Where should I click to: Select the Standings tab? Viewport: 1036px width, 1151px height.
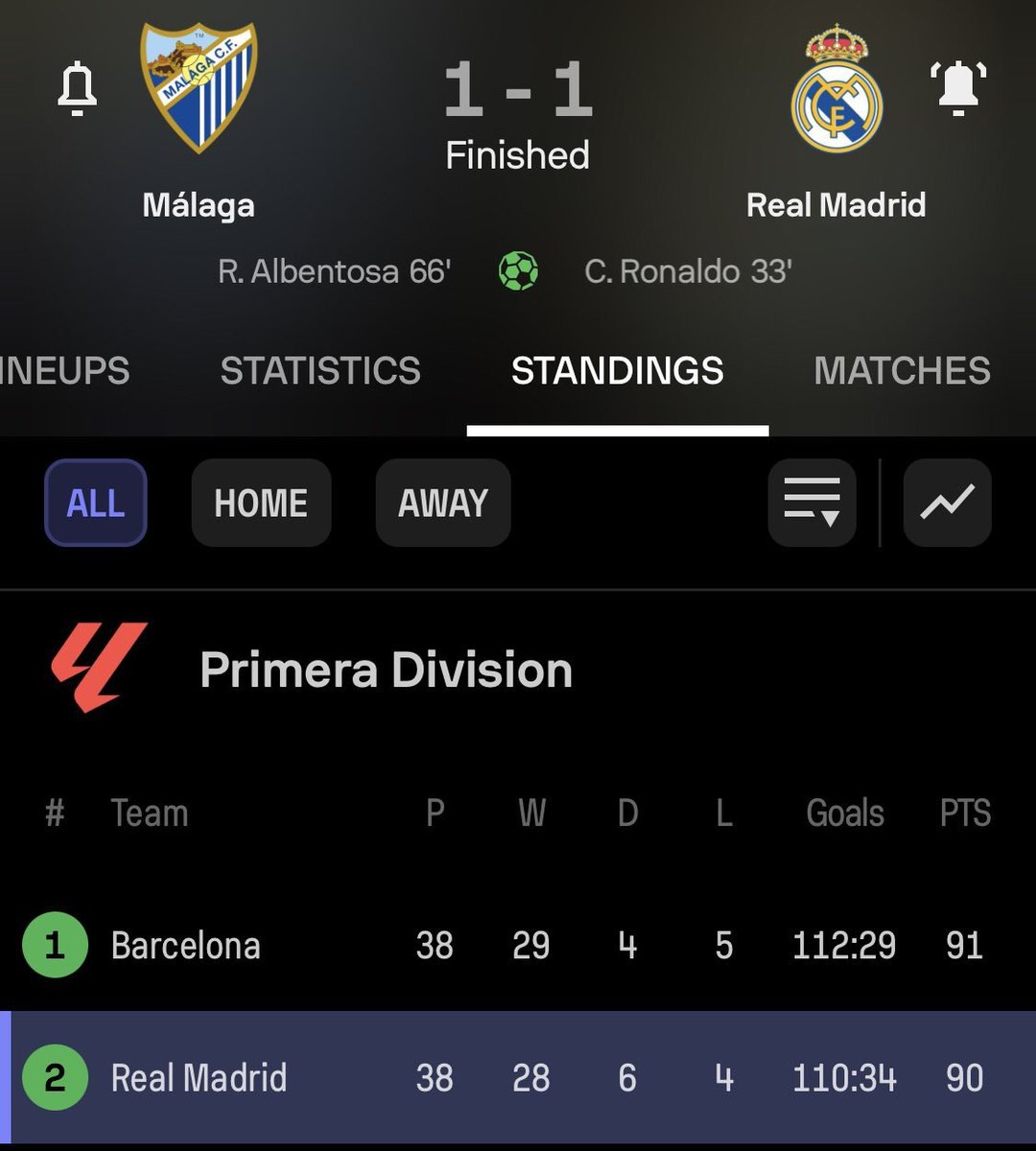[x=617, y=370]
